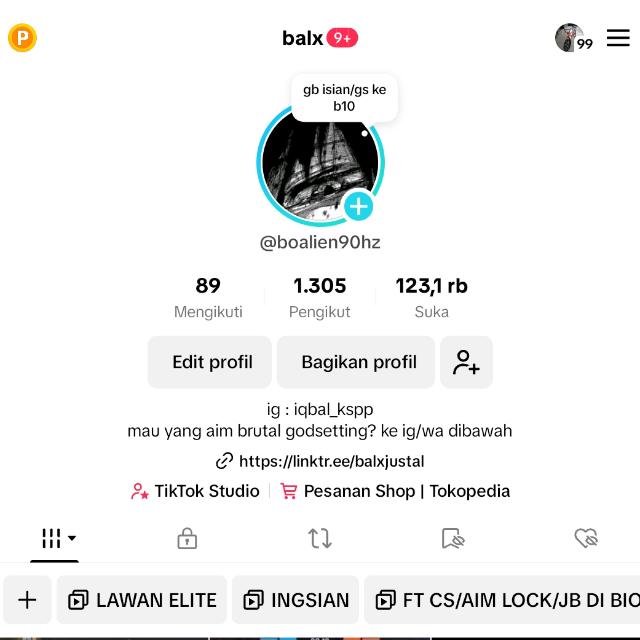Switch to the reposts tab
The width and height of the screenshot is (640, 640).
[320, 539]
